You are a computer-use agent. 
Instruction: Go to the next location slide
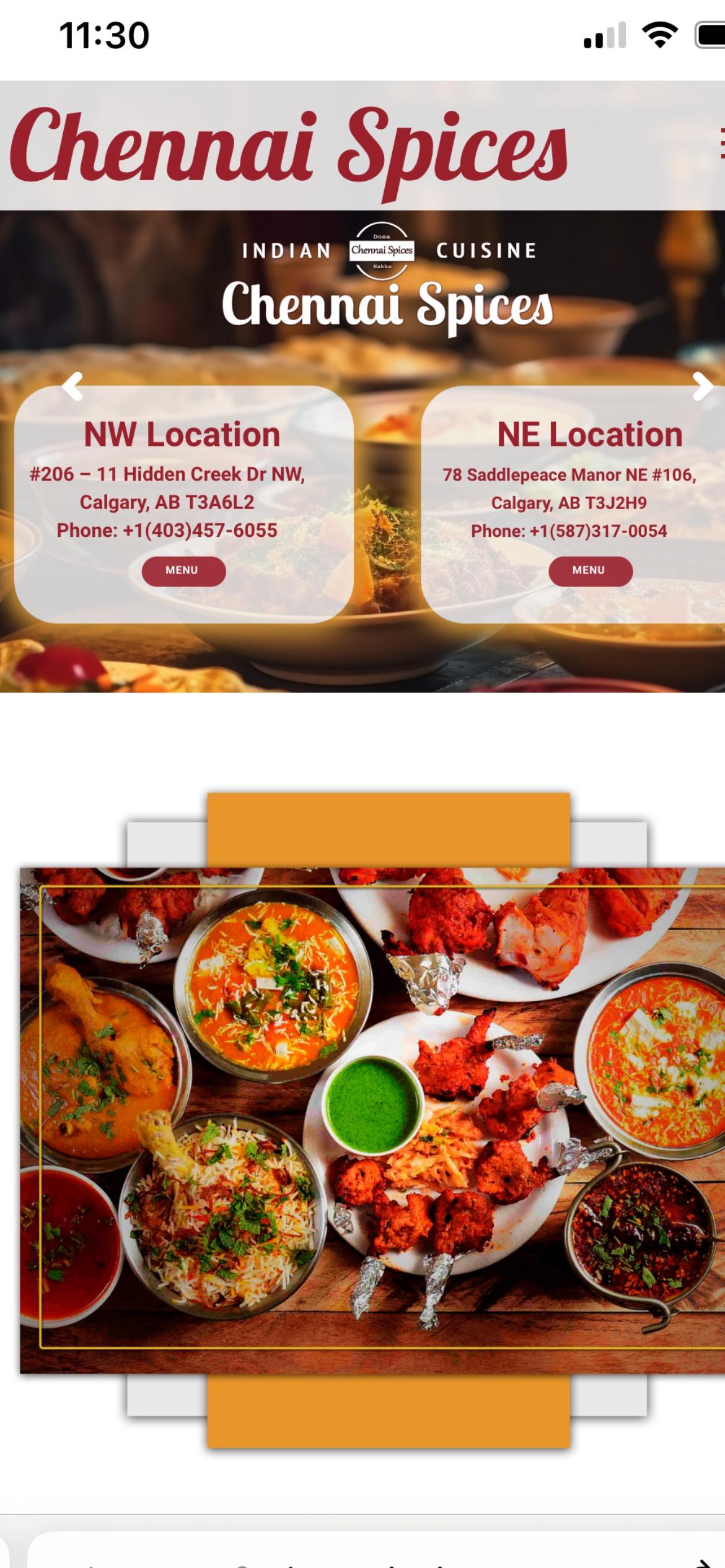point(702,386)
